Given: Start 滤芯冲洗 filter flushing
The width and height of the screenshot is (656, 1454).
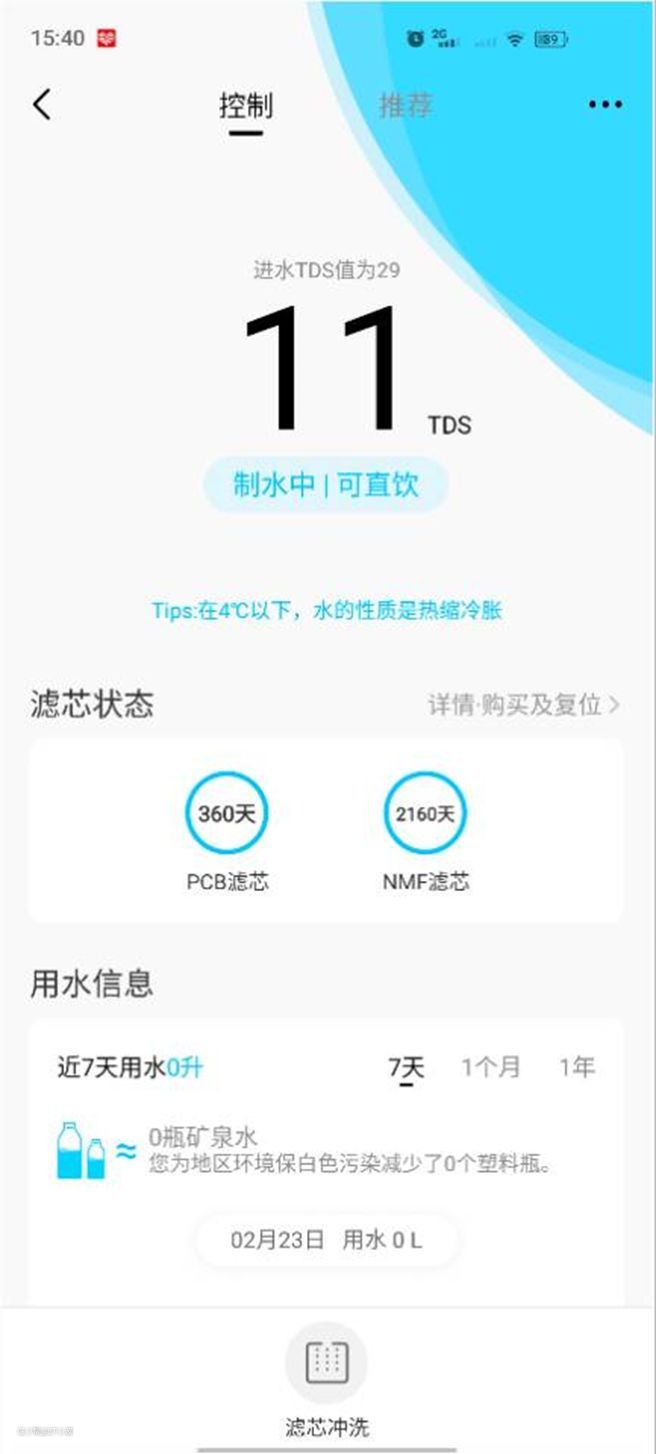Looking at the screenshot, I should 326,1363.
